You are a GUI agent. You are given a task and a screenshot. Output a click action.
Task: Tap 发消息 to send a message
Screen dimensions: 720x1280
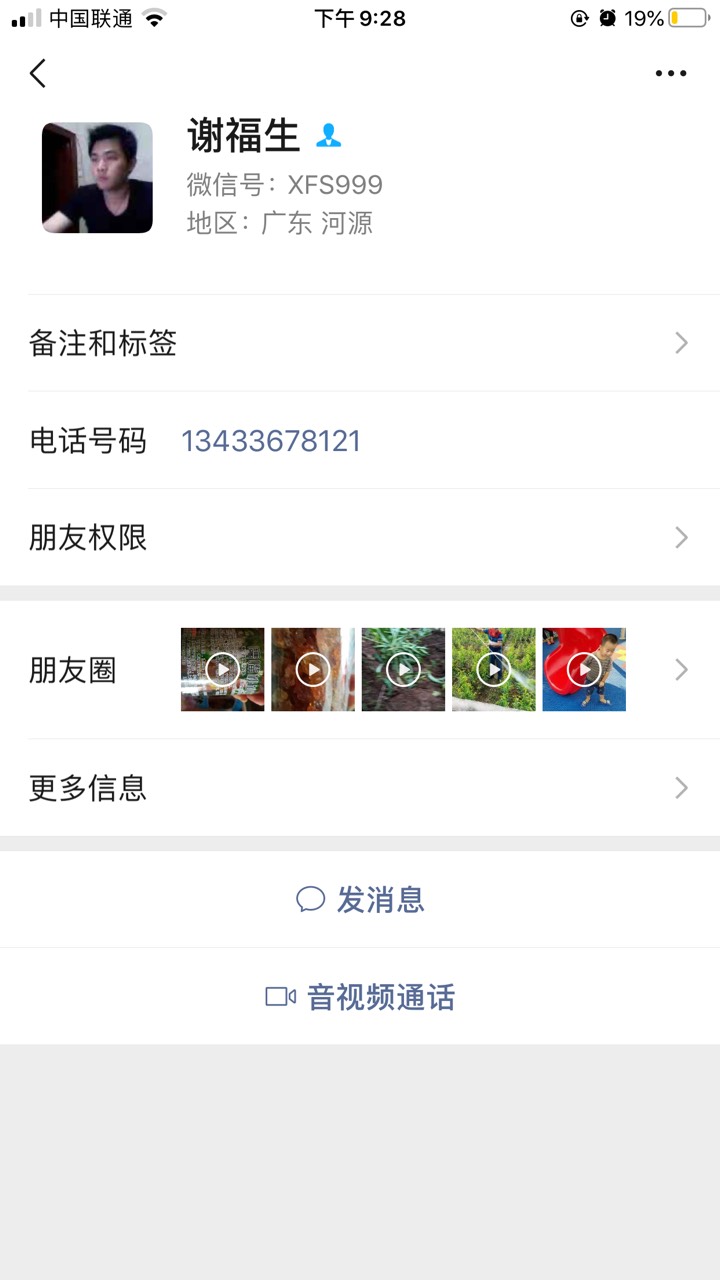(360, 900)
